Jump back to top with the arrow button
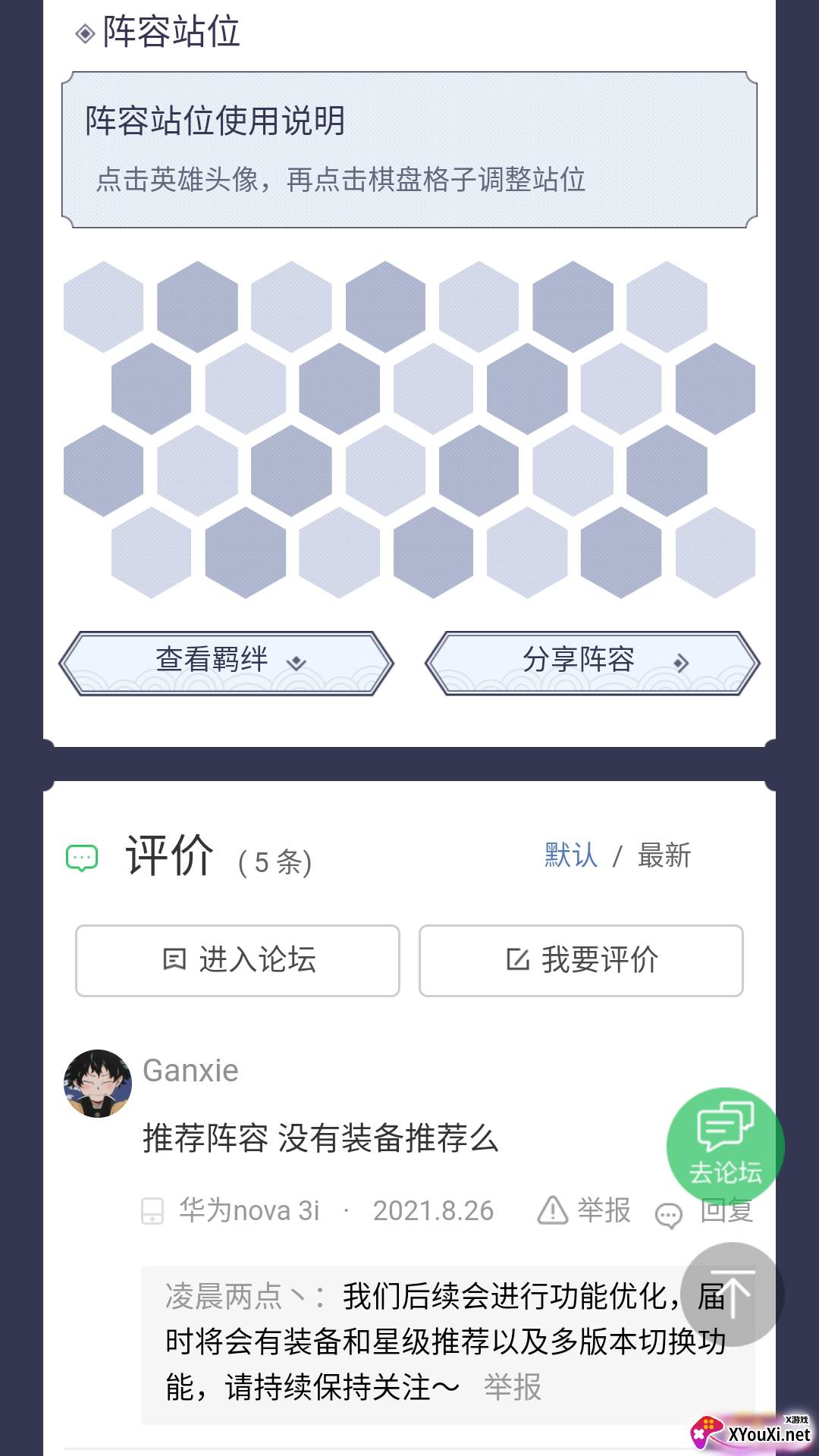Screen dimensions: 819x1456 coord(732,1295)
